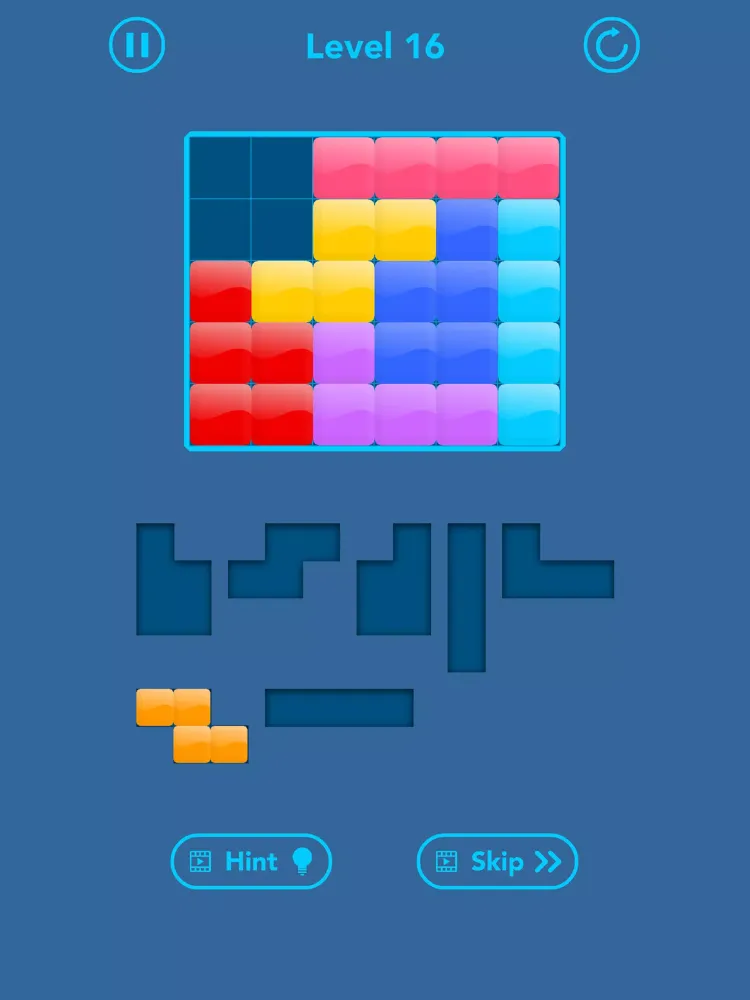Click the film reel icon inside Hint button
The height and width of the screenshot is (1000, 750).
tap(203, 861)
